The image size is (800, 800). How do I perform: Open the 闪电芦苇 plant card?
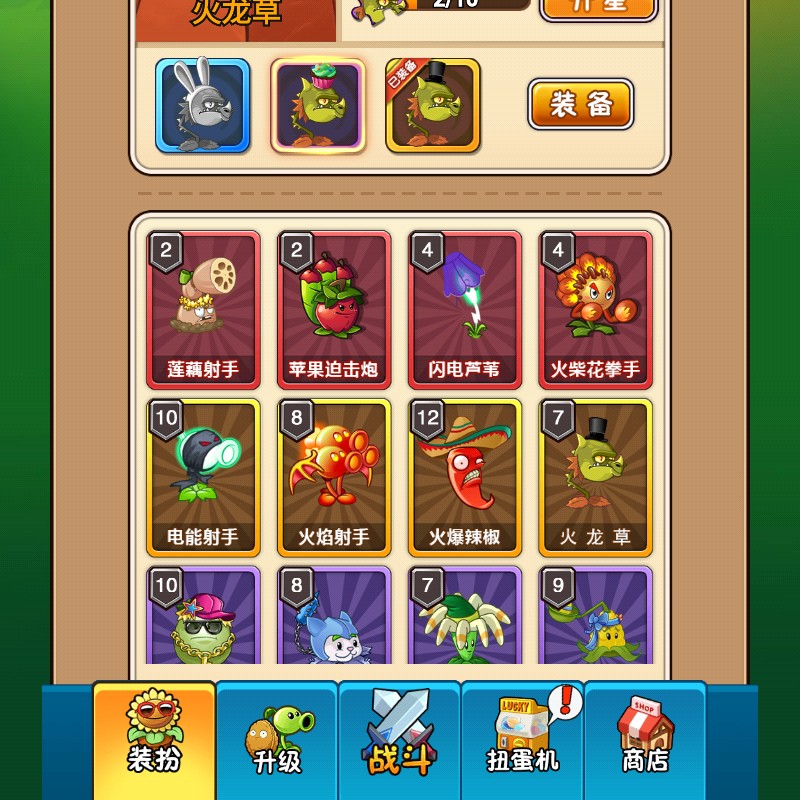(464, 310)
